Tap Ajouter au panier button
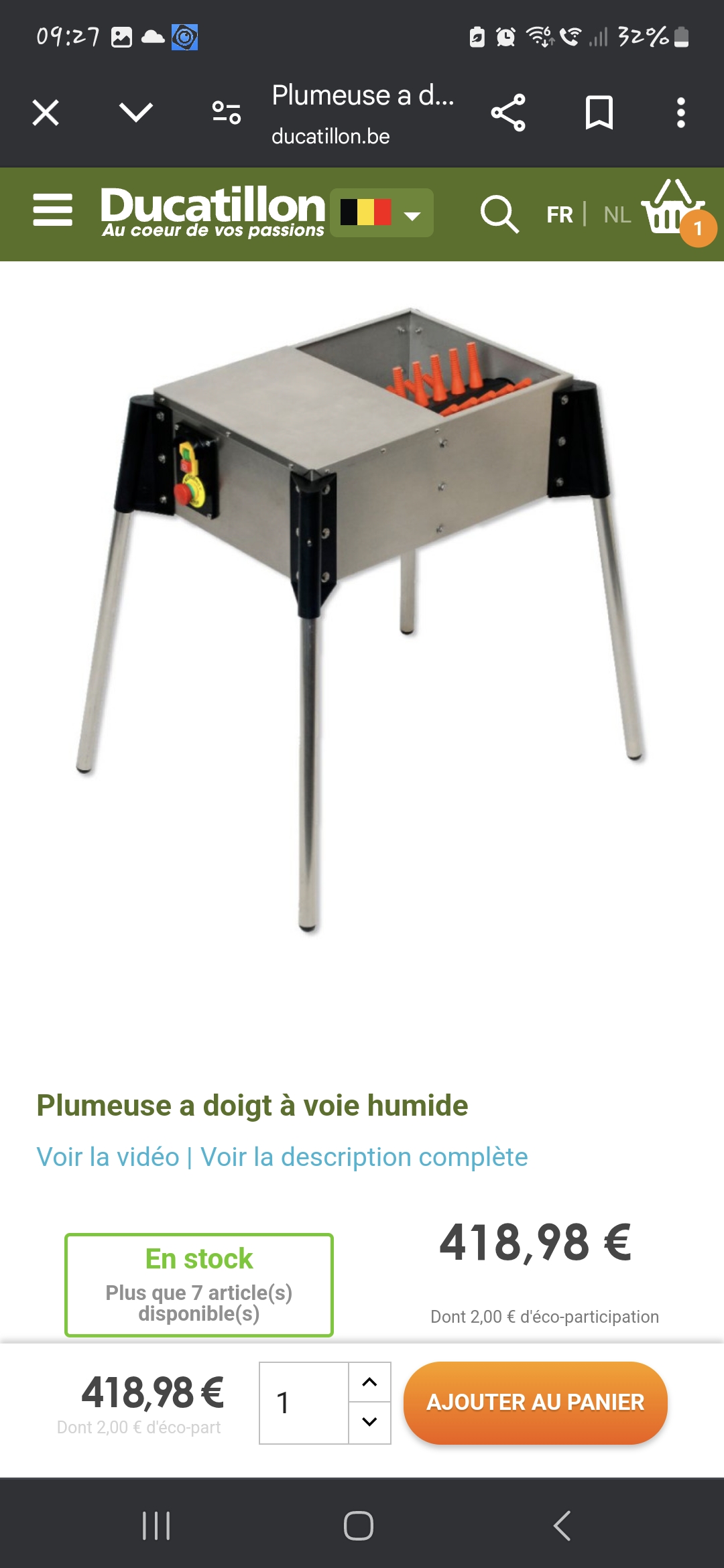Screen dimensions: 724x1568 pyautogui.click(x=535, y=1402)
